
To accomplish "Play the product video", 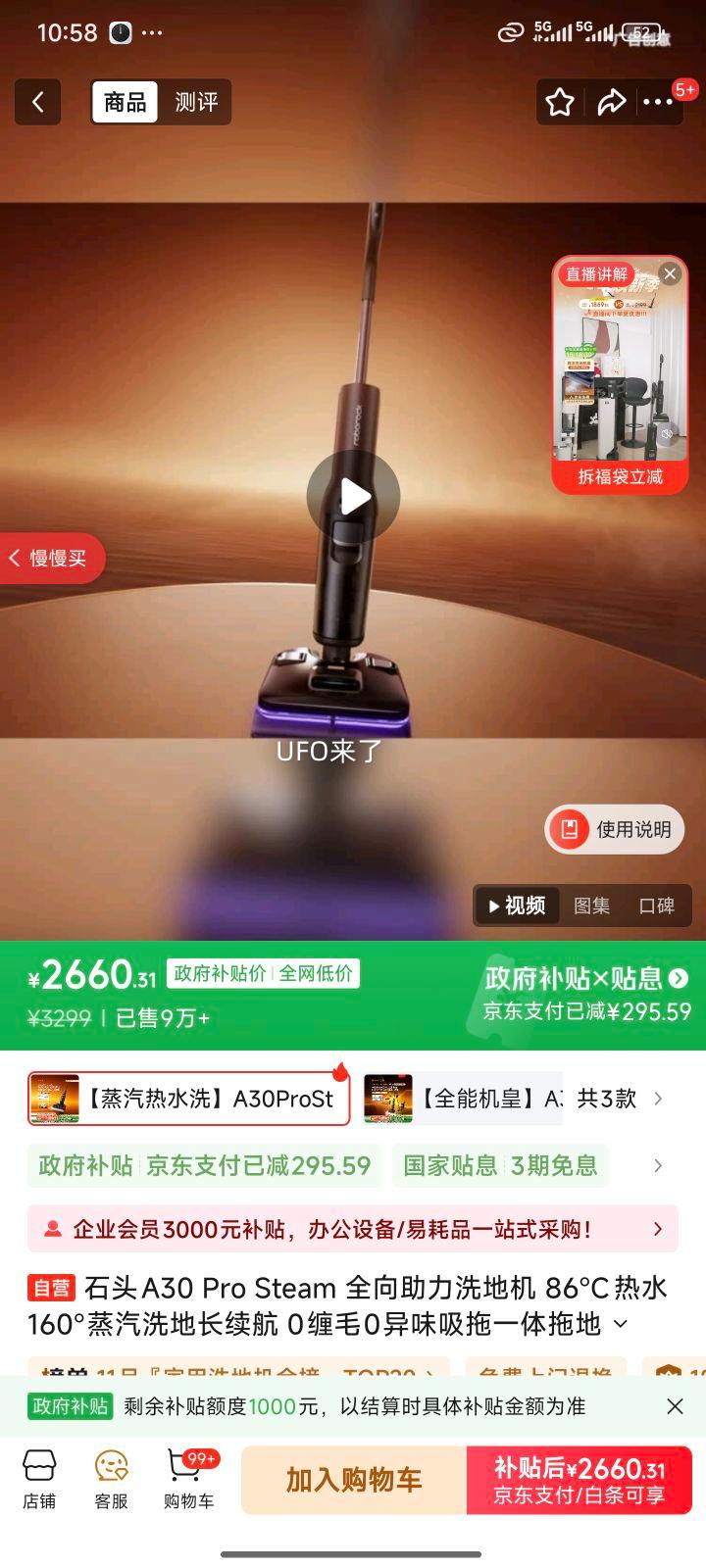I will click(x=353, y=497).
